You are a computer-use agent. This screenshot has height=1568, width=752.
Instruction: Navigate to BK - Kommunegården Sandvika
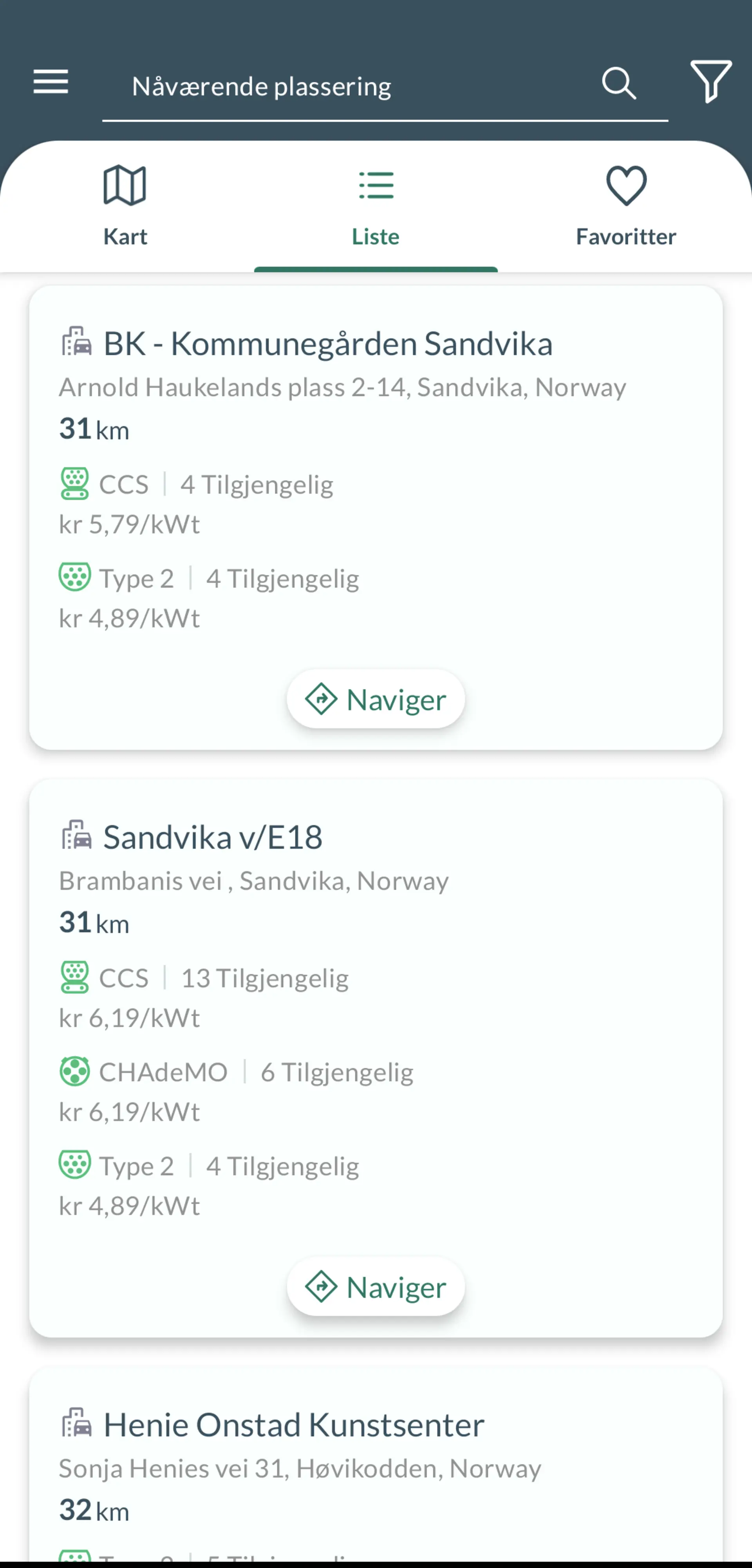375,699
